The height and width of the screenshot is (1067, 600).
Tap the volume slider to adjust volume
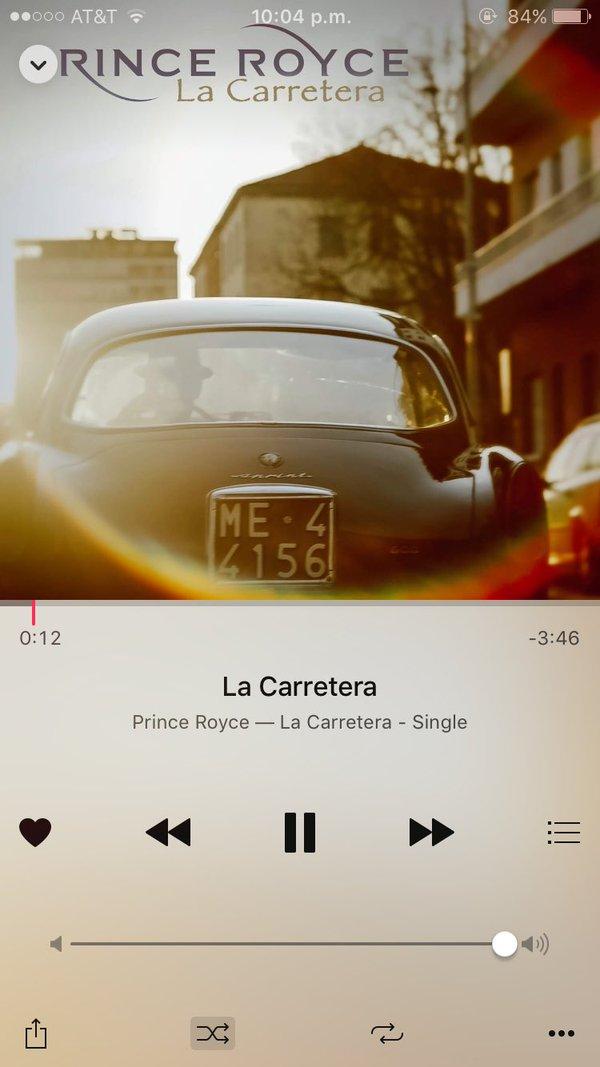pos(290,944)
